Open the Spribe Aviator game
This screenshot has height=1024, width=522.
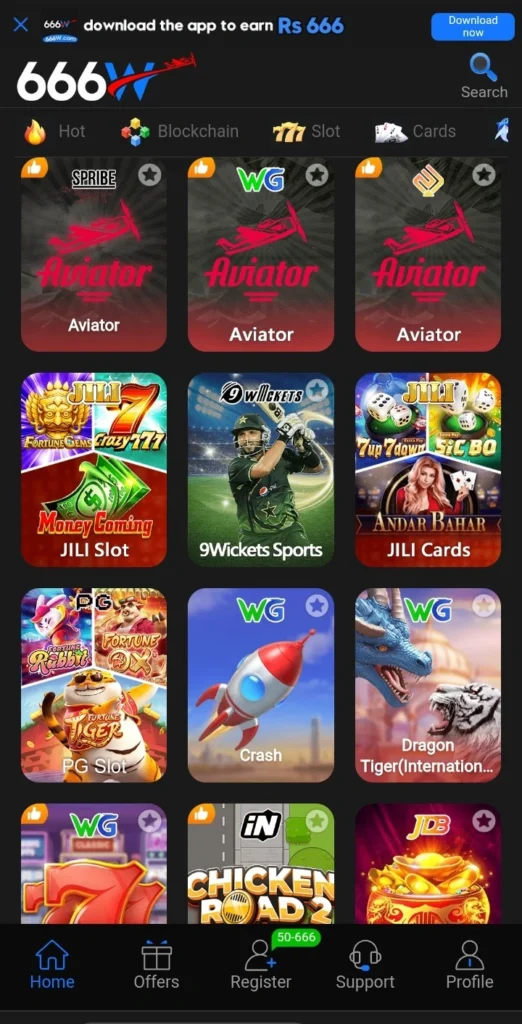94,255
